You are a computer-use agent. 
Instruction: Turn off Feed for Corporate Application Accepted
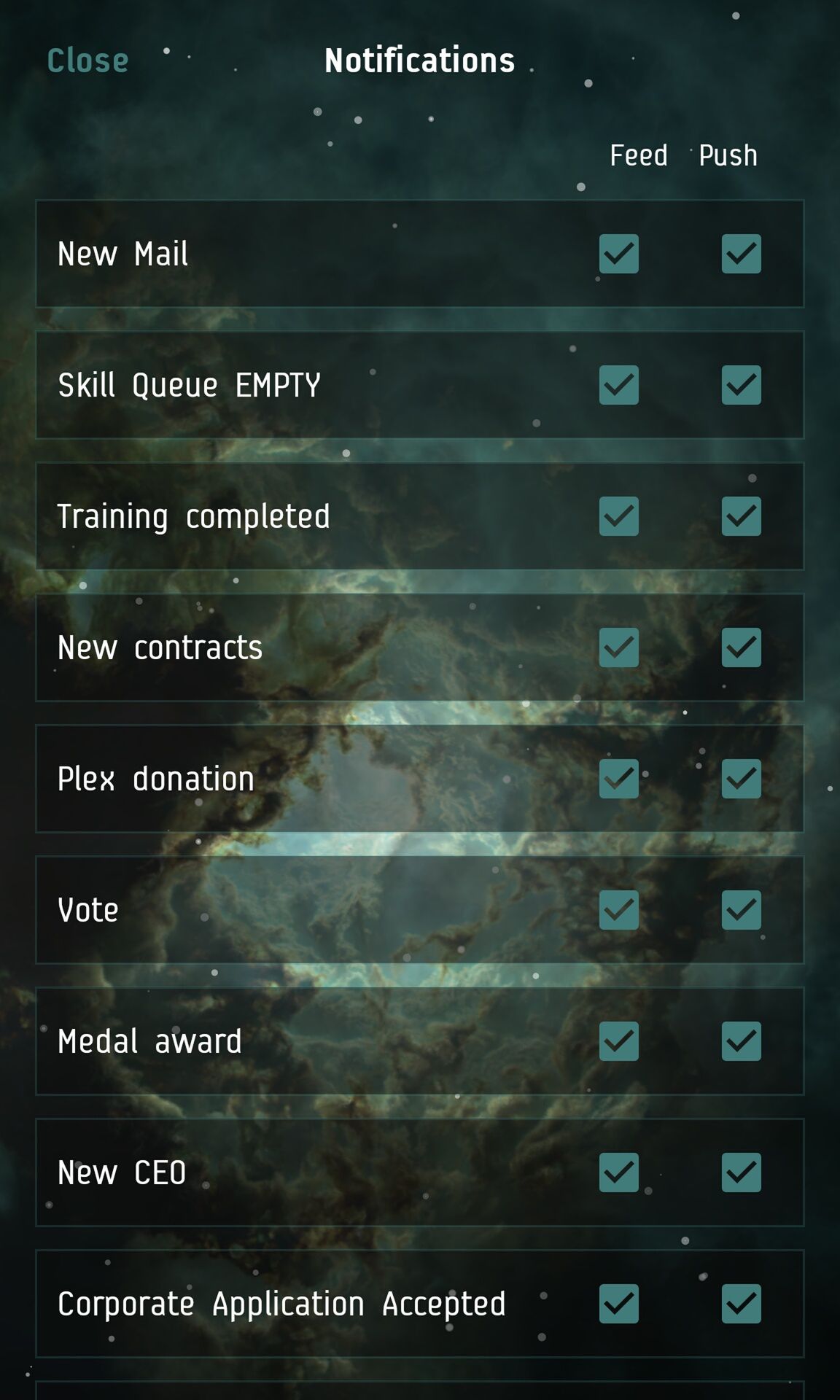(619, 1304)
